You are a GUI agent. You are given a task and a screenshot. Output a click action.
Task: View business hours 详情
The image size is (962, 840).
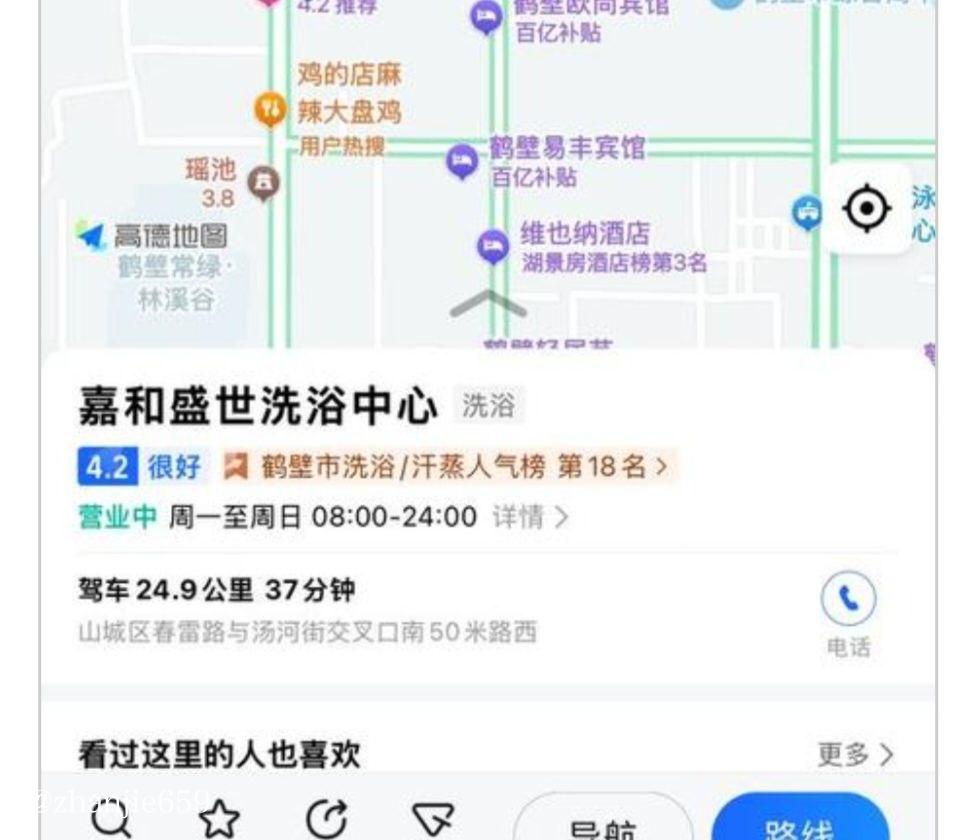[530, 517]
